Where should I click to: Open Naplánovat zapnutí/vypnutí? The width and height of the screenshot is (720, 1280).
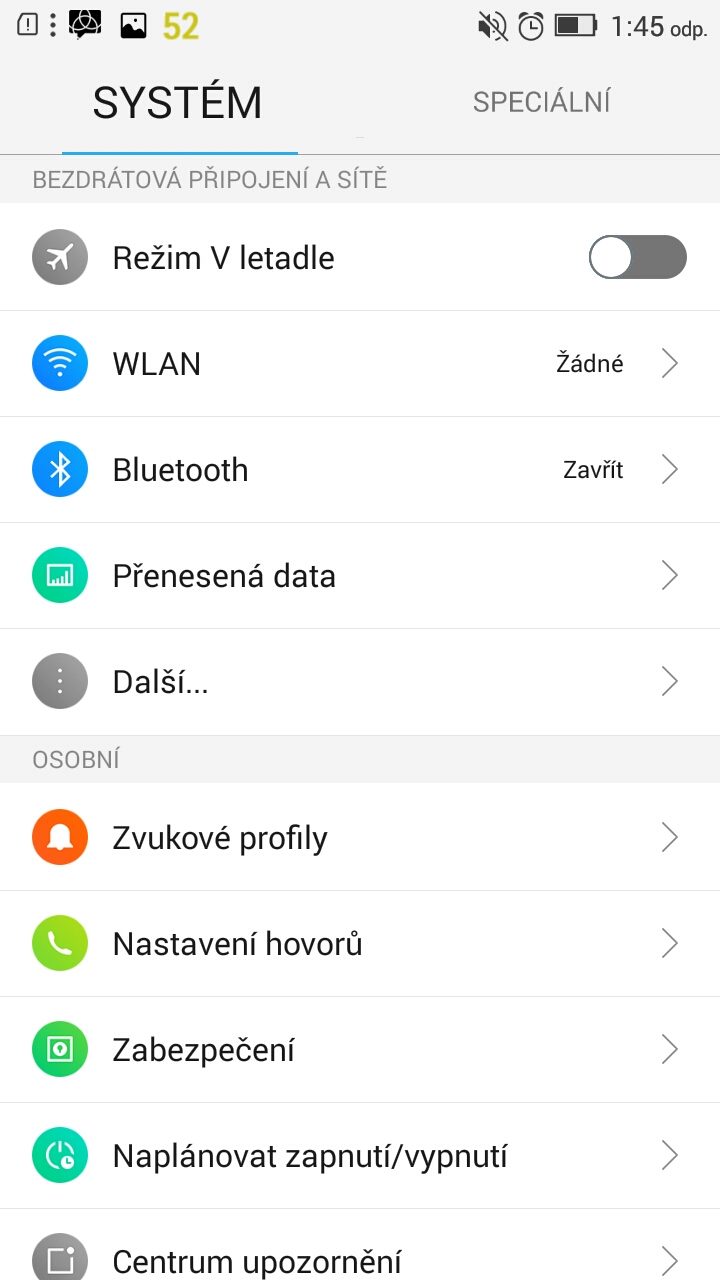(360, 1156)
